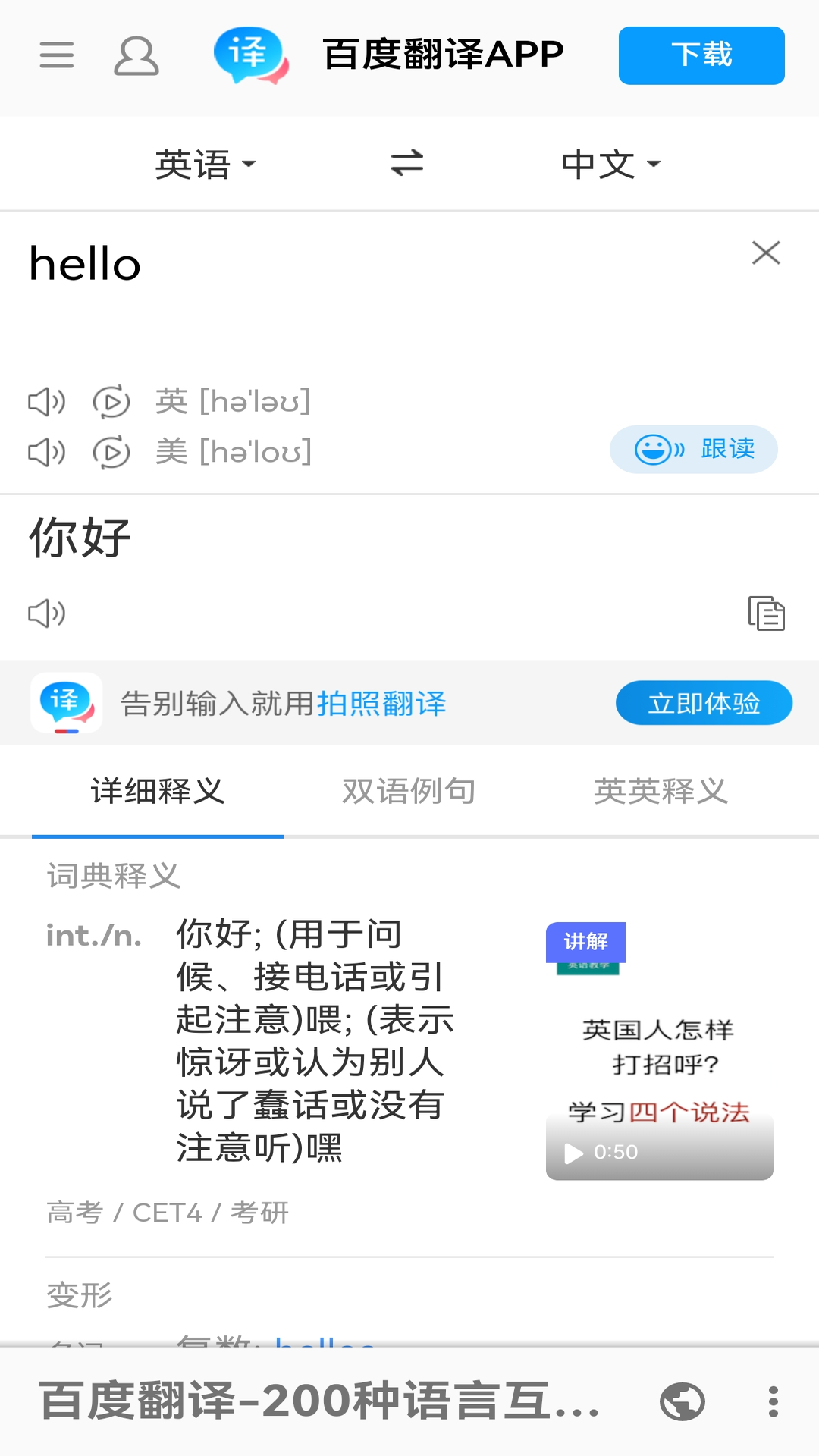Click the 立即体验 button
Screen dimensions: 819x1456
click(x=704, y=703)
